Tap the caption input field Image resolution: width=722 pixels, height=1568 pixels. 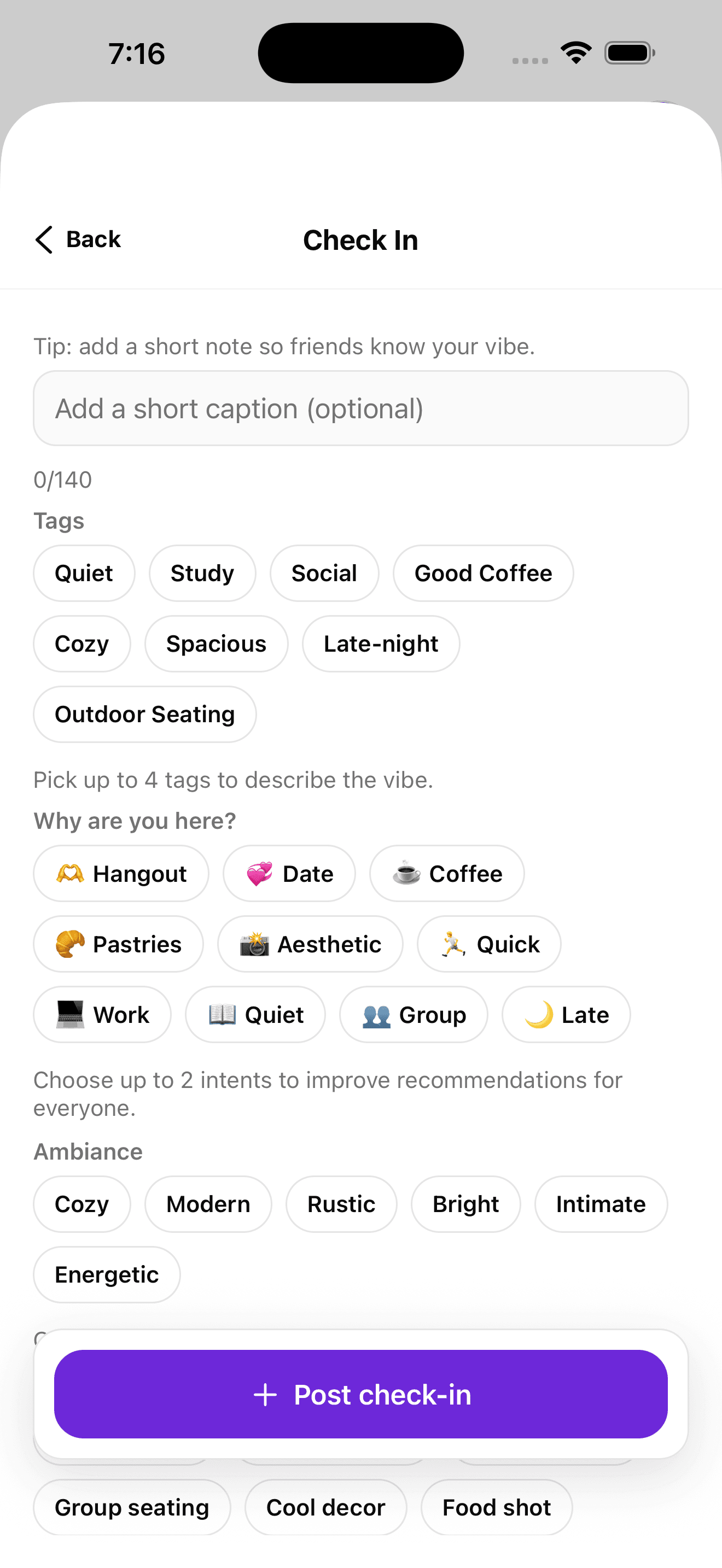coord(361,408)
